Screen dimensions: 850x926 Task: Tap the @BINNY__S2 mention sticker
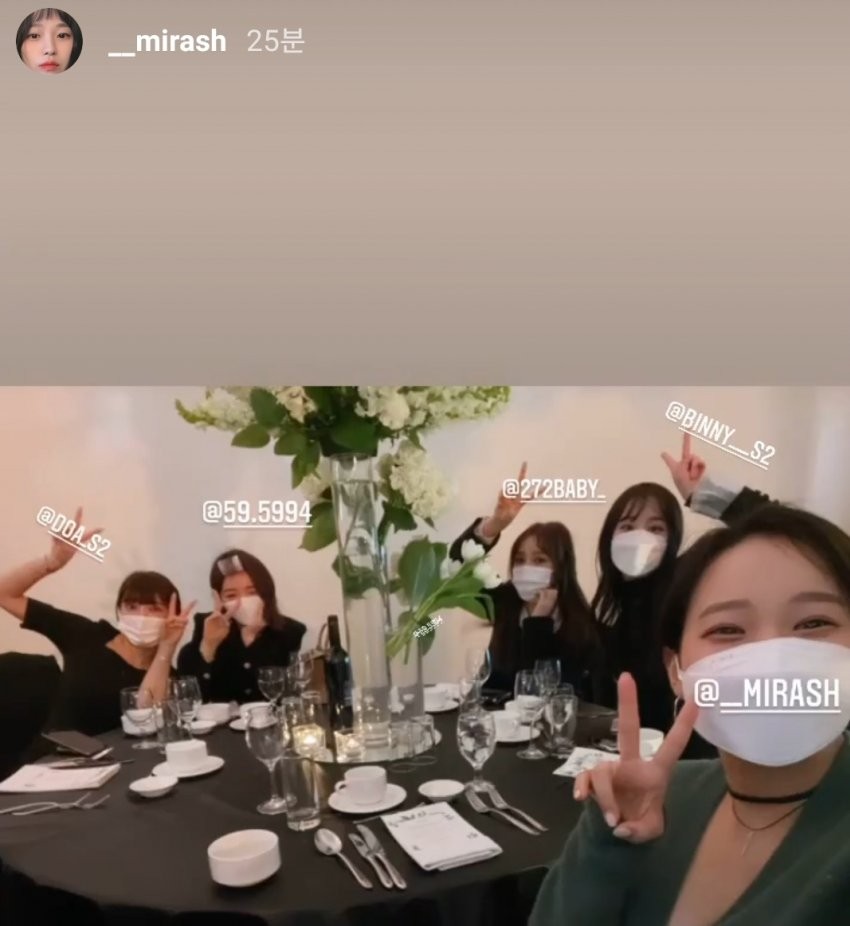720,435
